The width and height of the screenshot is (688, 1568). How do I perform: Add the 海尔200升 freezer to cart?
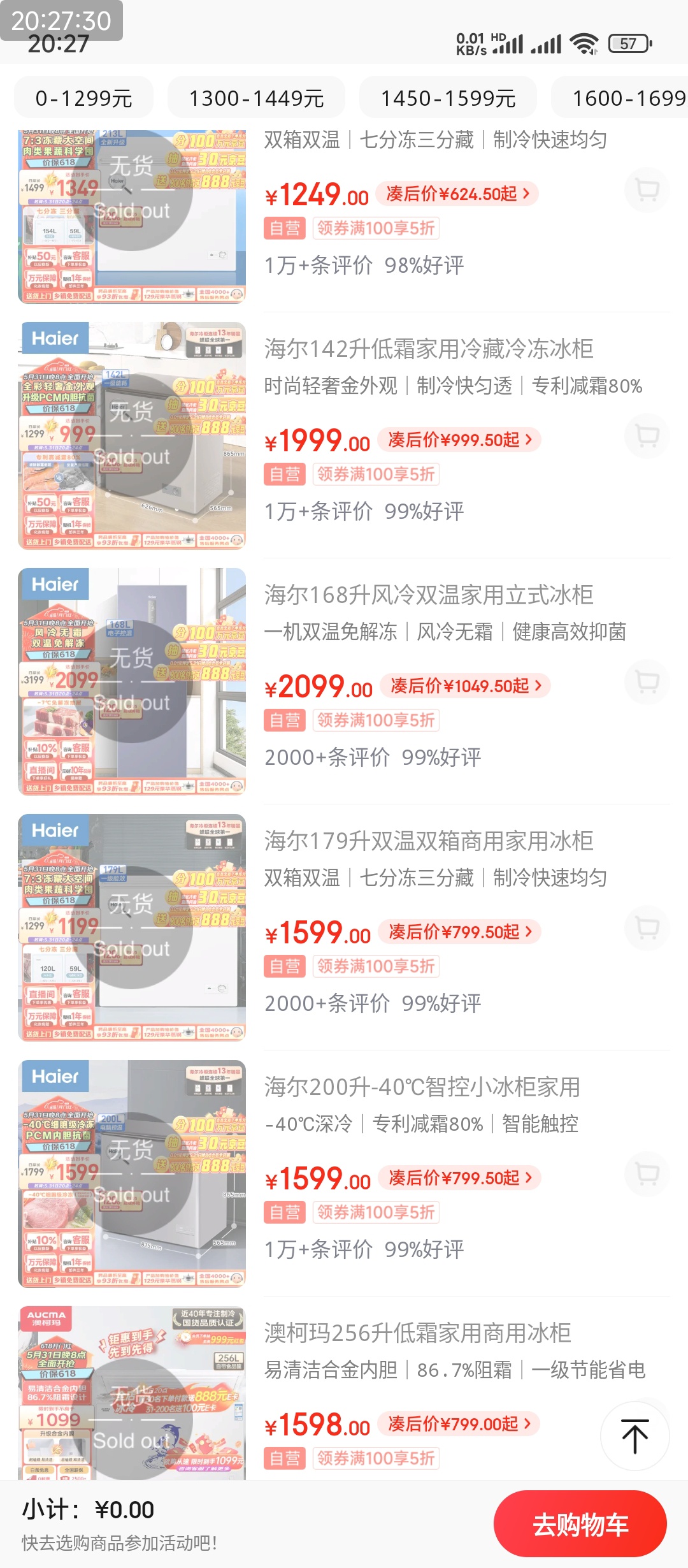click(647, 1175)
